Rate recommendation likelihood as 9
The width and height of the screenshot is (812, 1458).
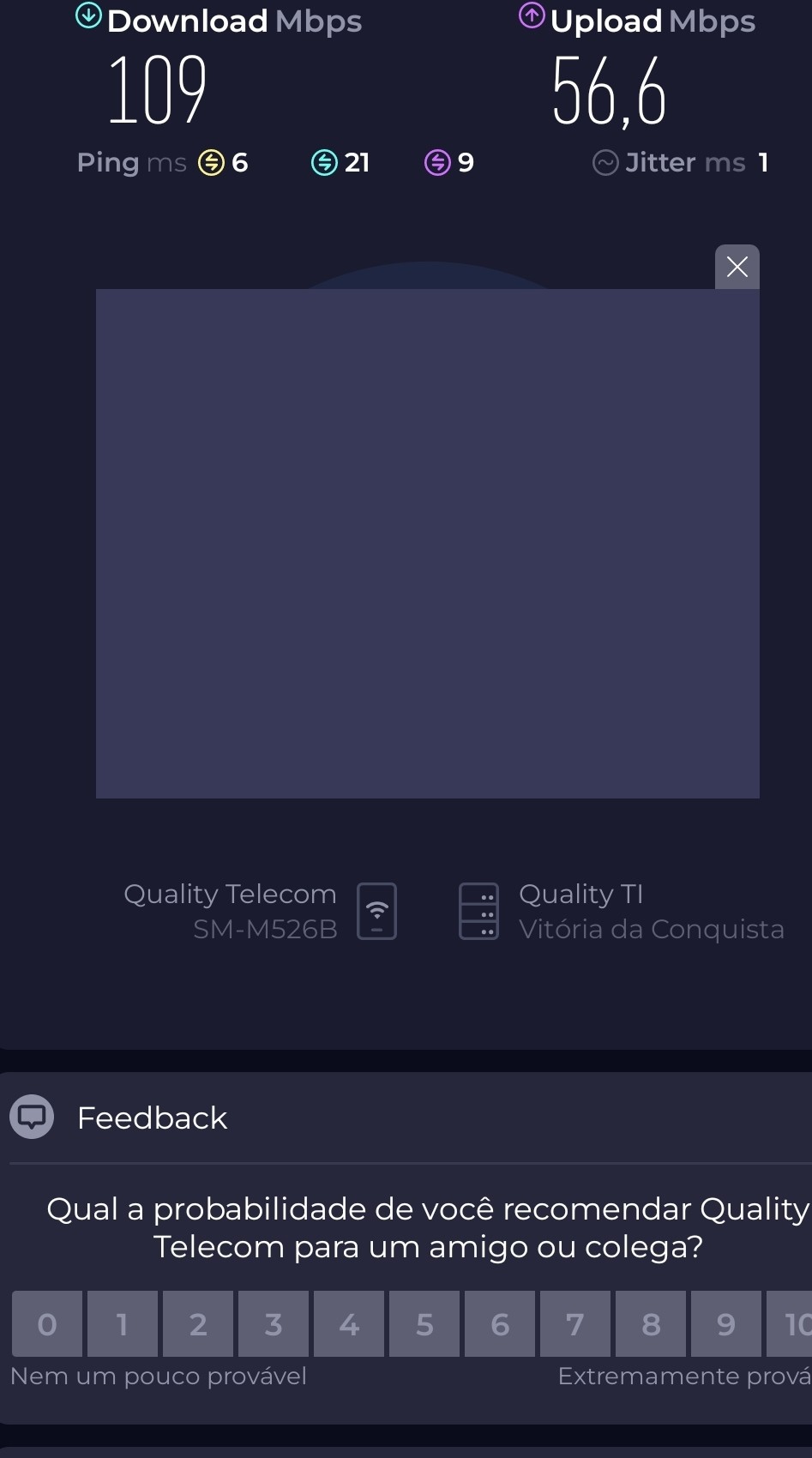(726, 1323)
